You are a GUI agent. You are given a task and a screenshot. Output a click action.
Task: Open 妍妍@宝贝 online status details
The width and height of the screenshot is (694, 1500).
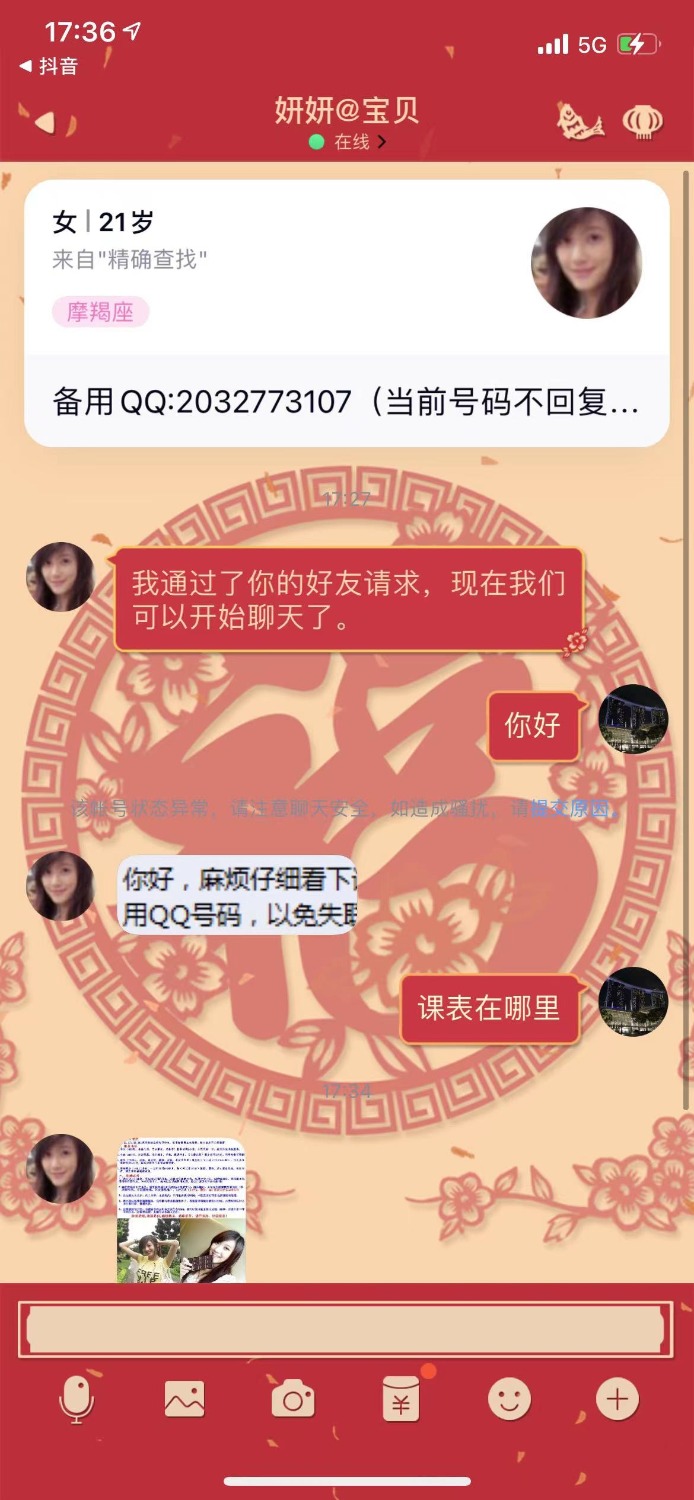point(348,142)
